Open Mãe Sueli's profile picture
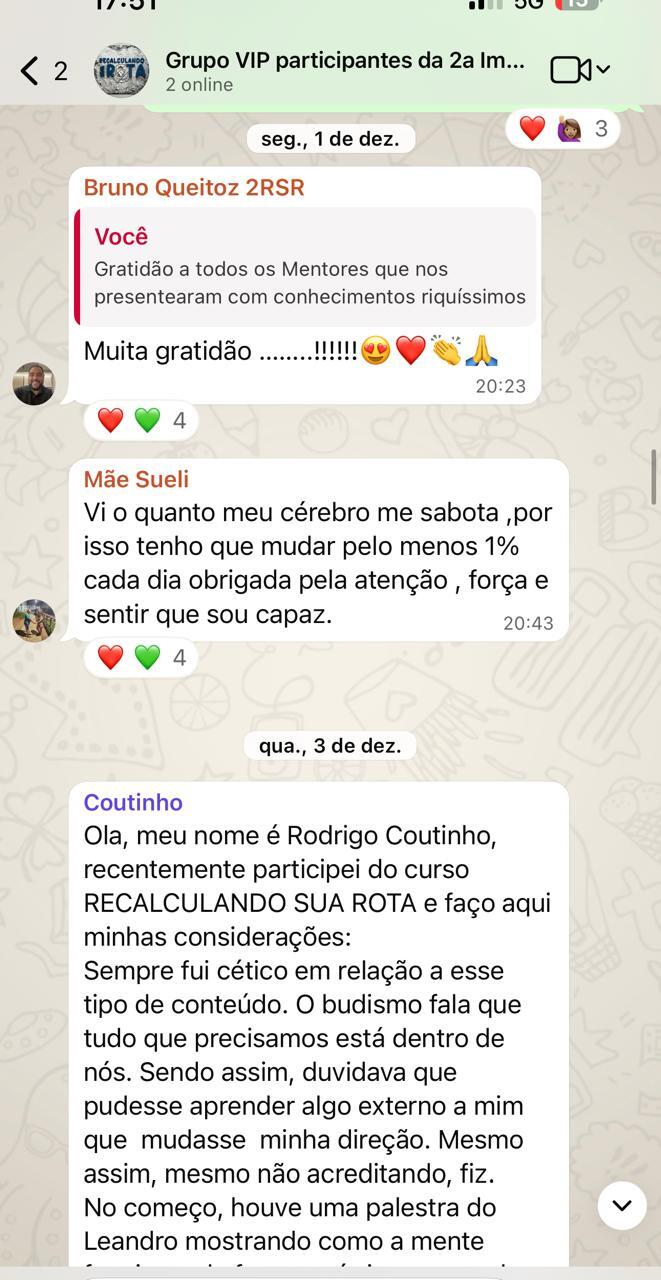Image resolution: width=661 pixels, height=1280 pixels. (34, 620)
